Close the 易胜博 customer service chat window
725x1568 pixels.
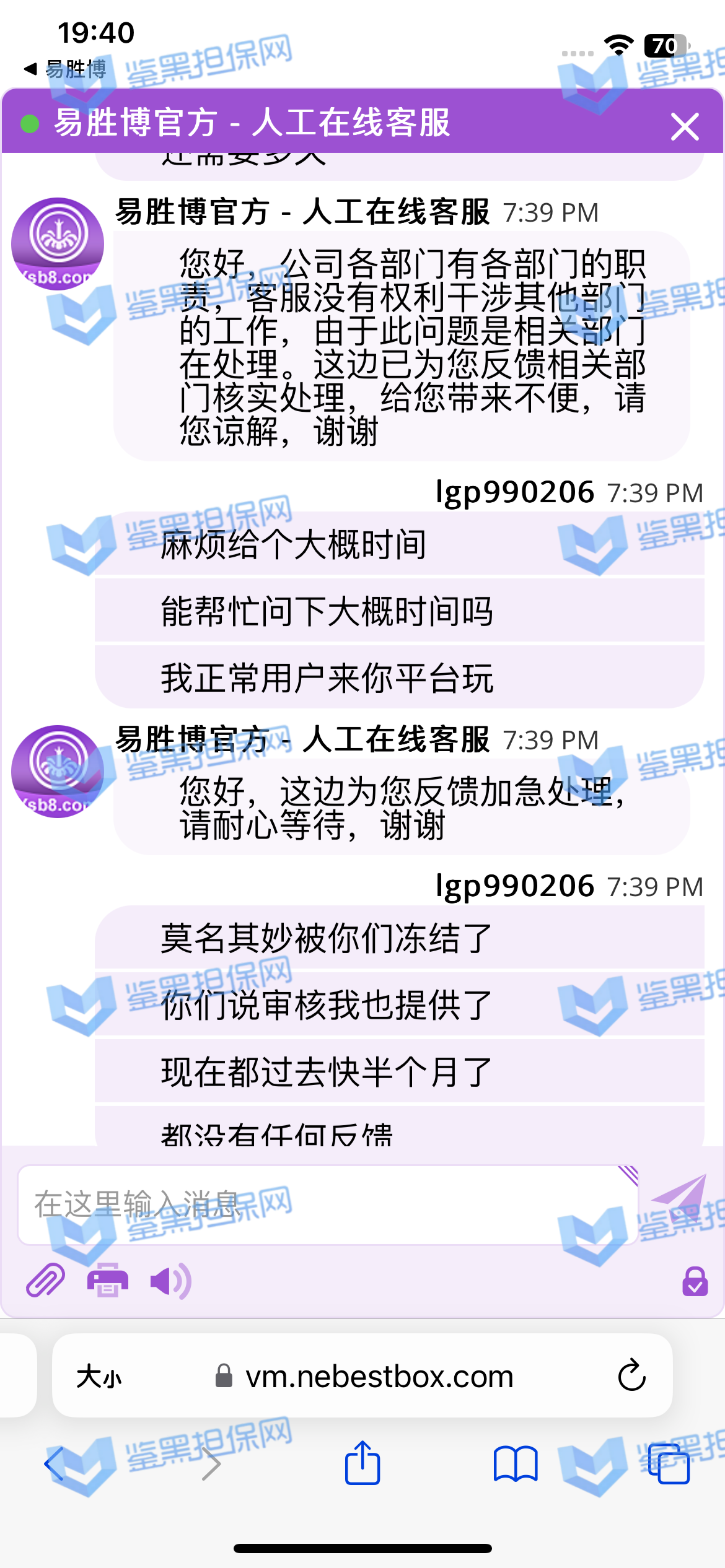[x=685, y=127]
